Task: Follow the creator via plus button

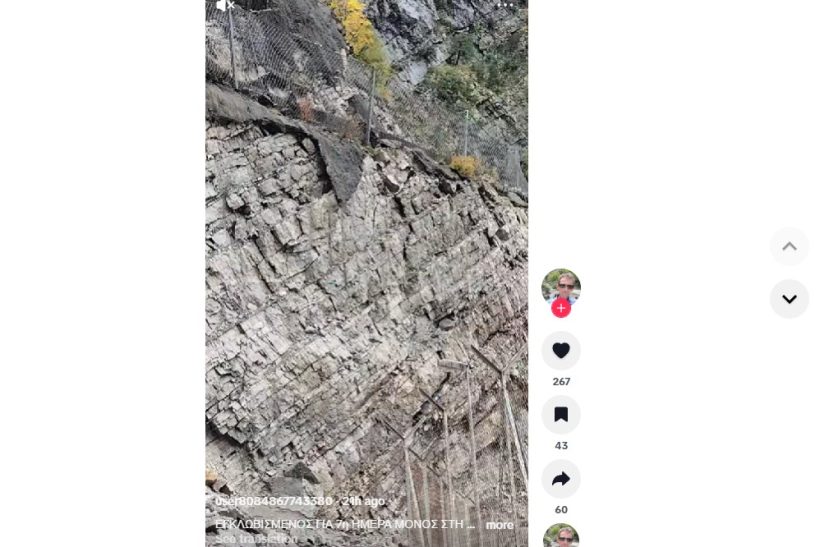Action: (x=561, y=308)
